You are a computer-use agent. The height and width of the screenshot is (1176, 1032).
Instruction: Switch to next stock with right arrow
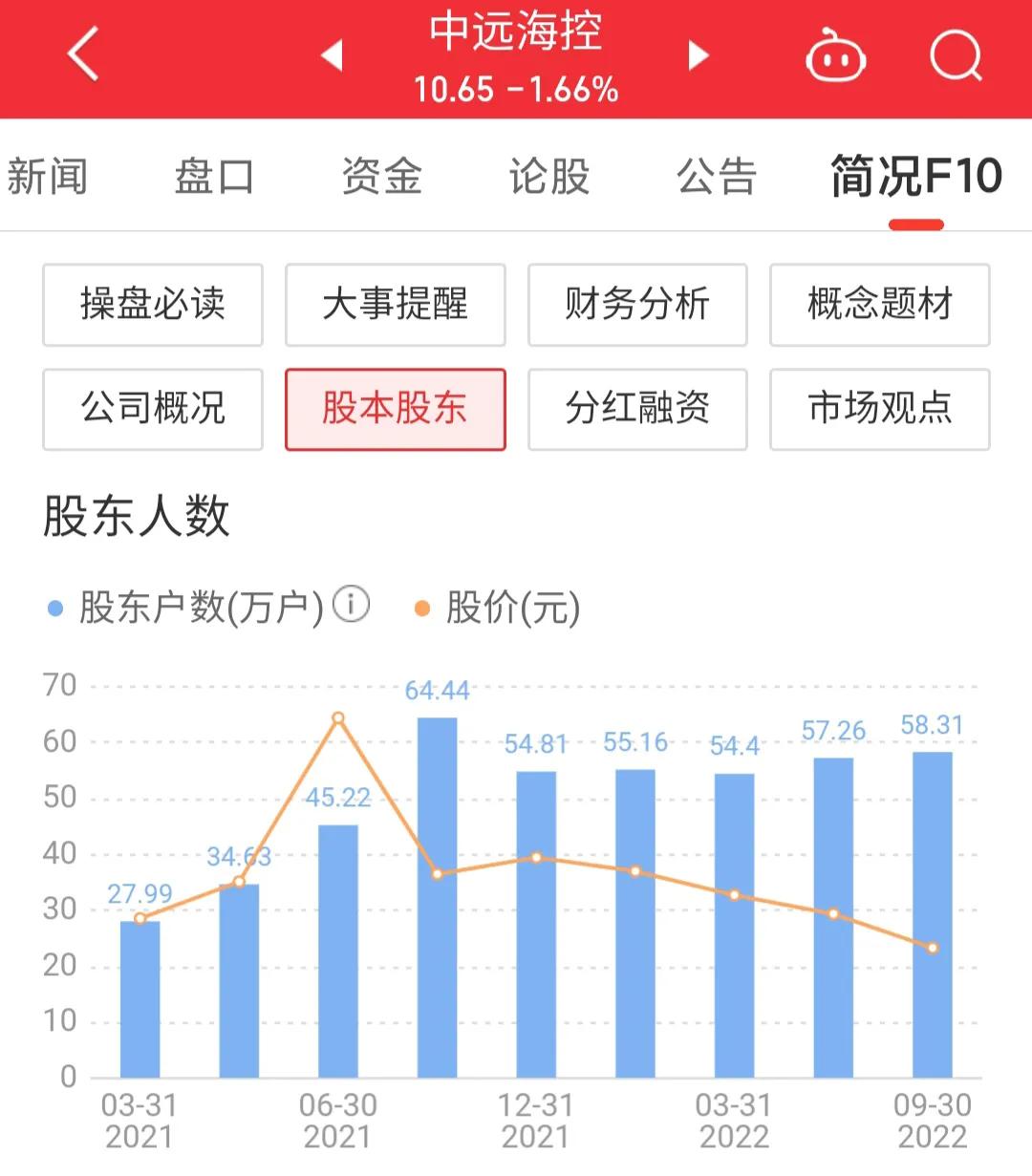[x=697, y=54]
